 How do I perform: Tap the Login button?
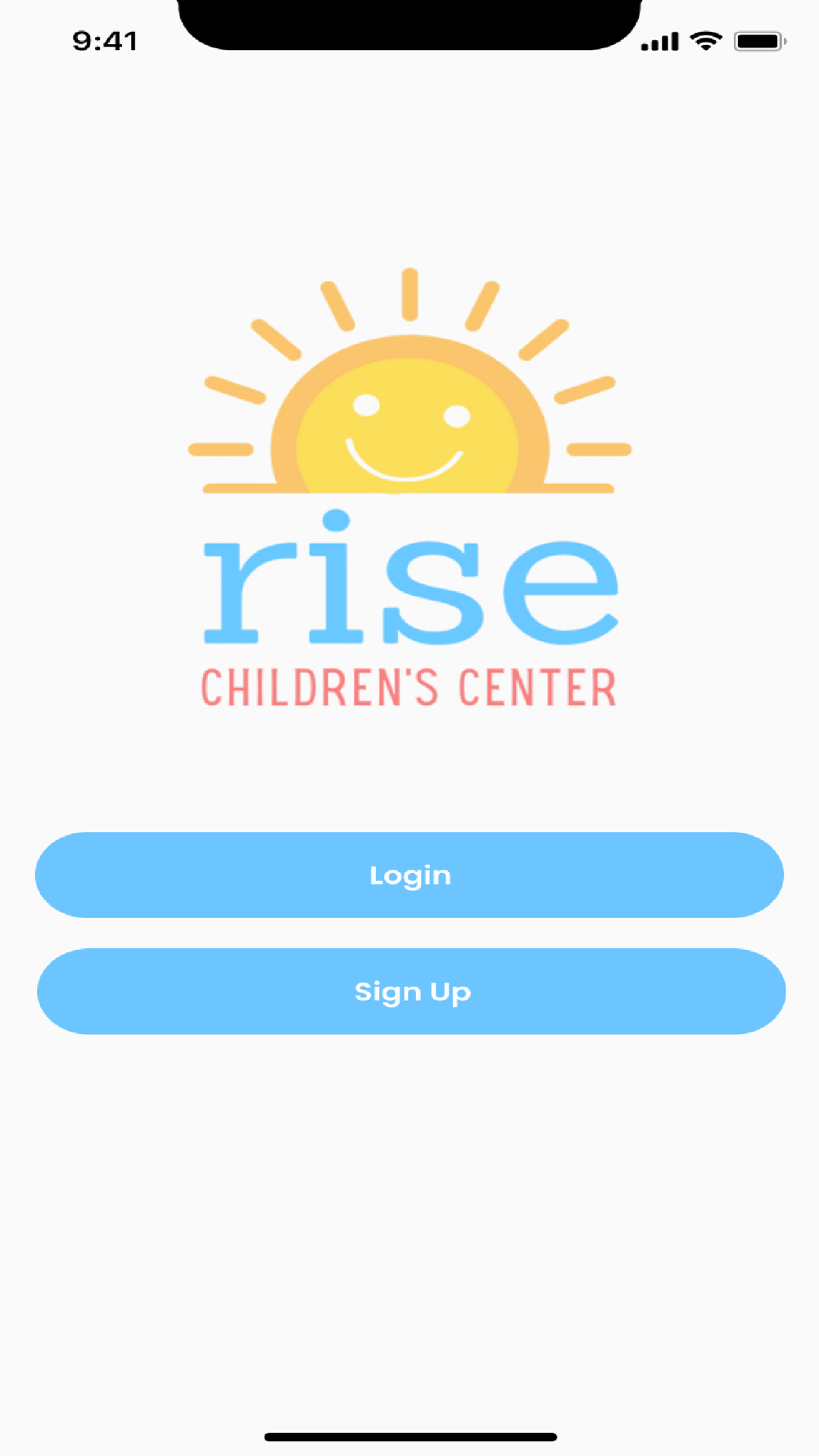[x=409, y=875]
